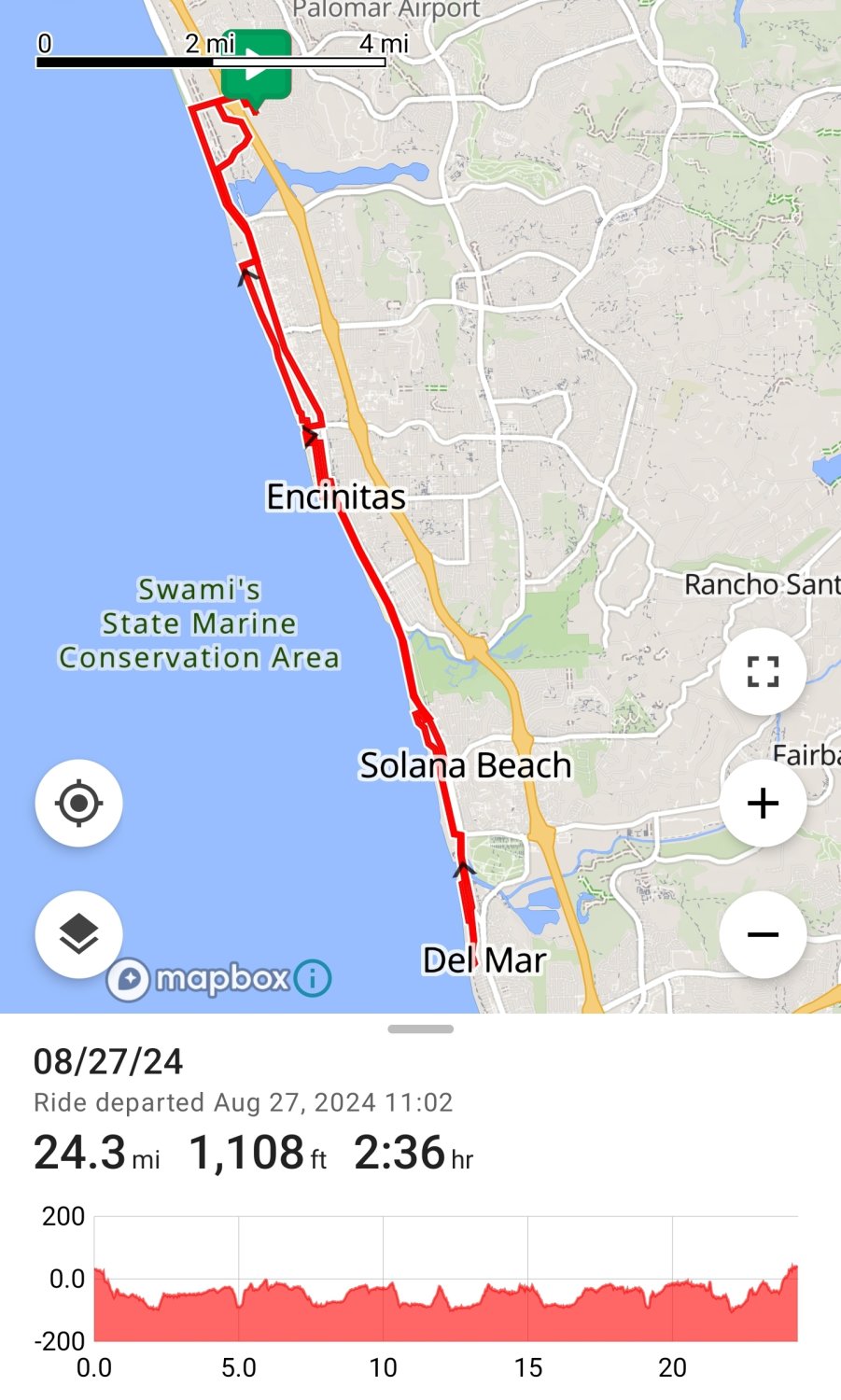Zoom out of the map

click(x=763, y=934)
